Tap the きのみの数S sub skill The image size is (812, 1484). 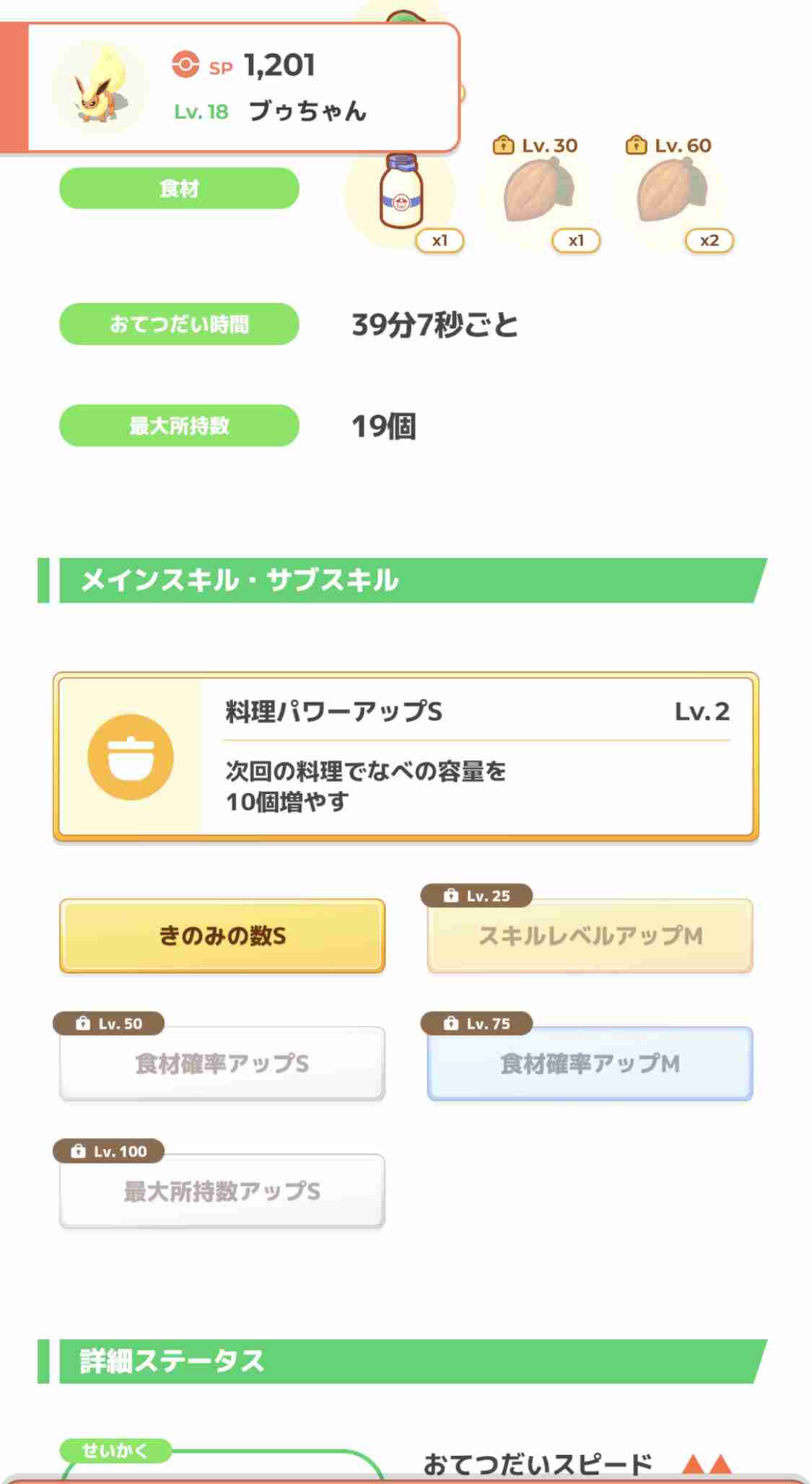point(222,935)
